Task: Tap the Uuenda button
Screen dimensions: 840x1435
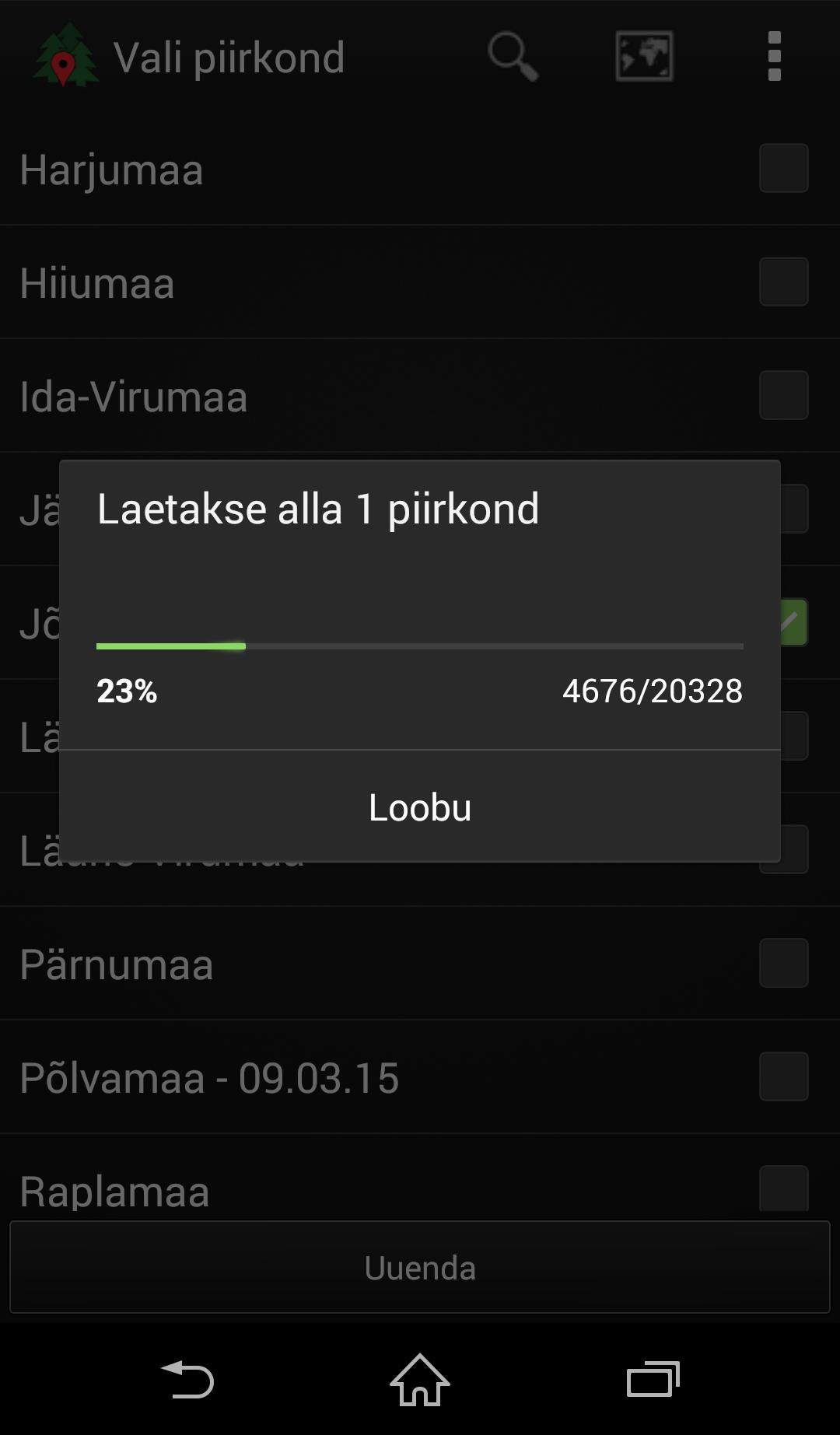Action: click(420, 1268)
